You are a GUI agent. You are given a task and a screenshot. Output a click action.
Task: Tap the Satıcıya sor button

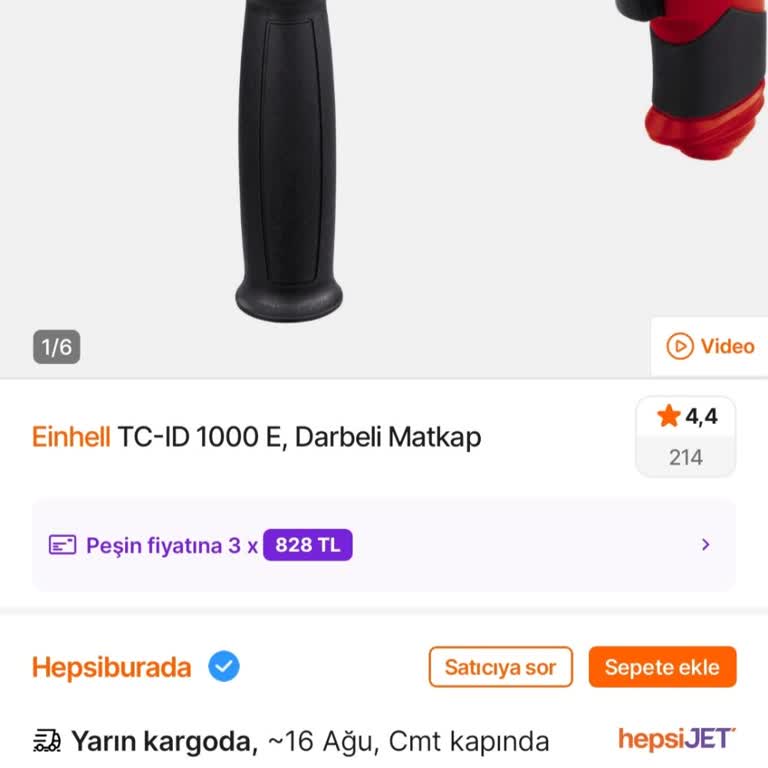tap(500, 667)
